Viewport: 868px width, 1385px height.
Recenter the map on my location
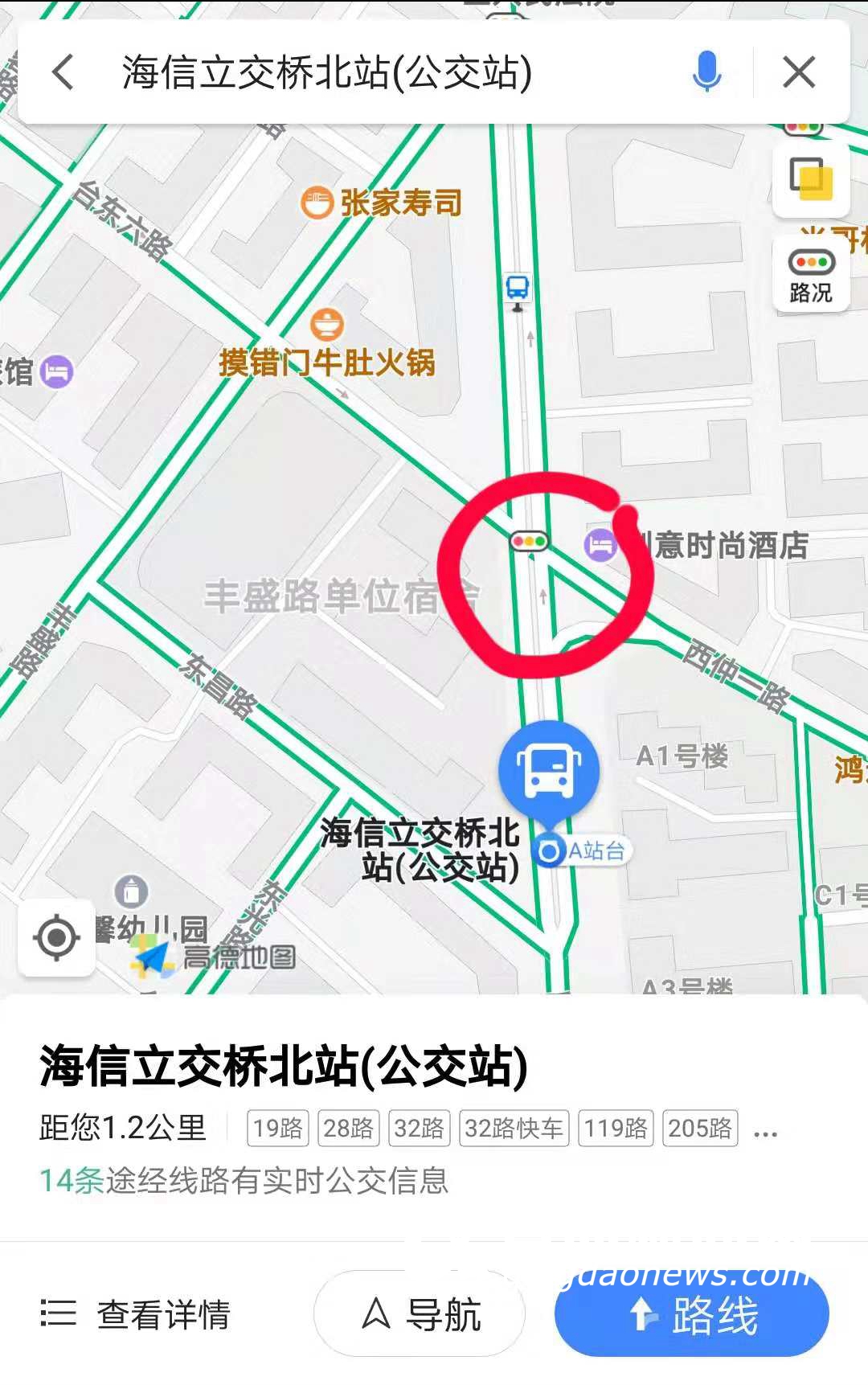[56, 937]
